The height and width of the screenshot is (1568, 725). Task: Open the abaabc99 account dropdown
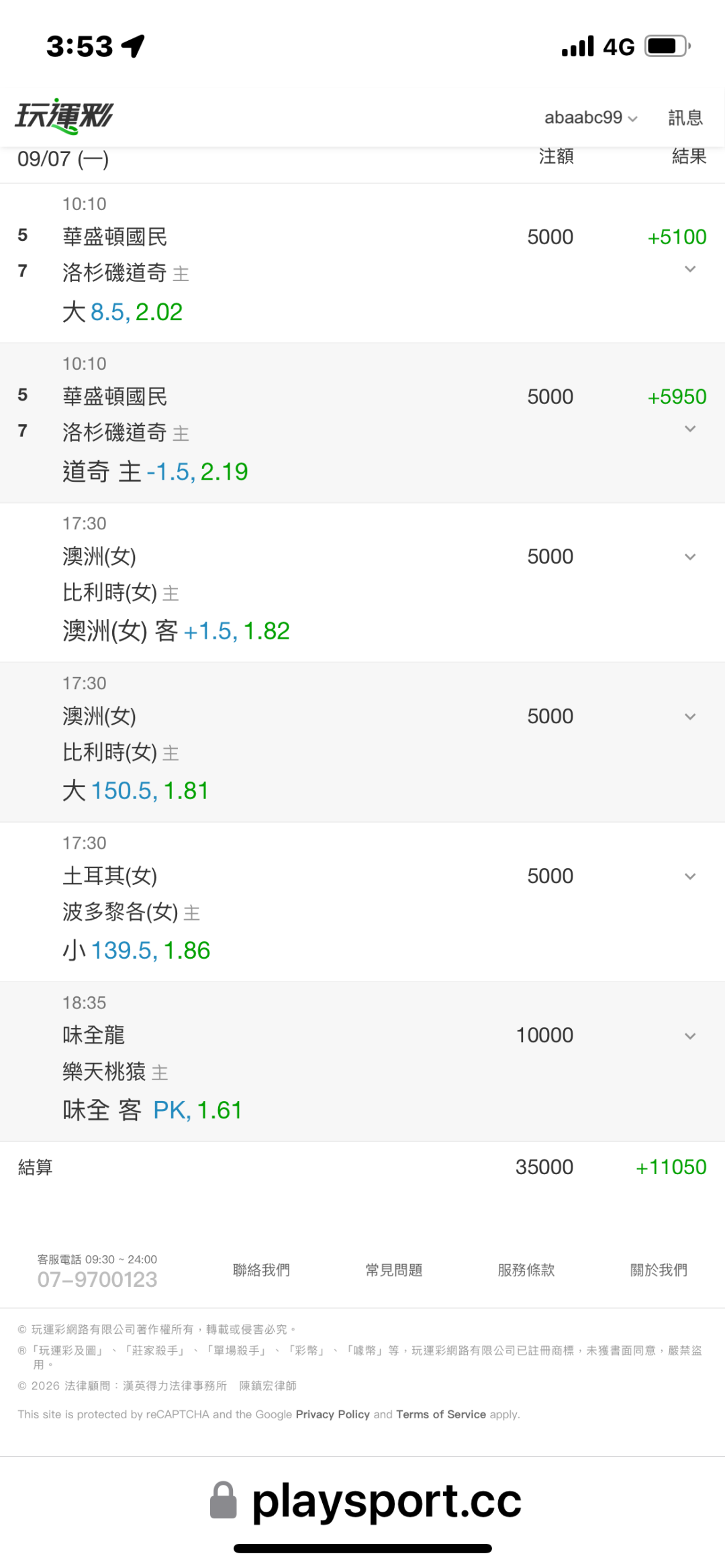[x=591, y=117]
